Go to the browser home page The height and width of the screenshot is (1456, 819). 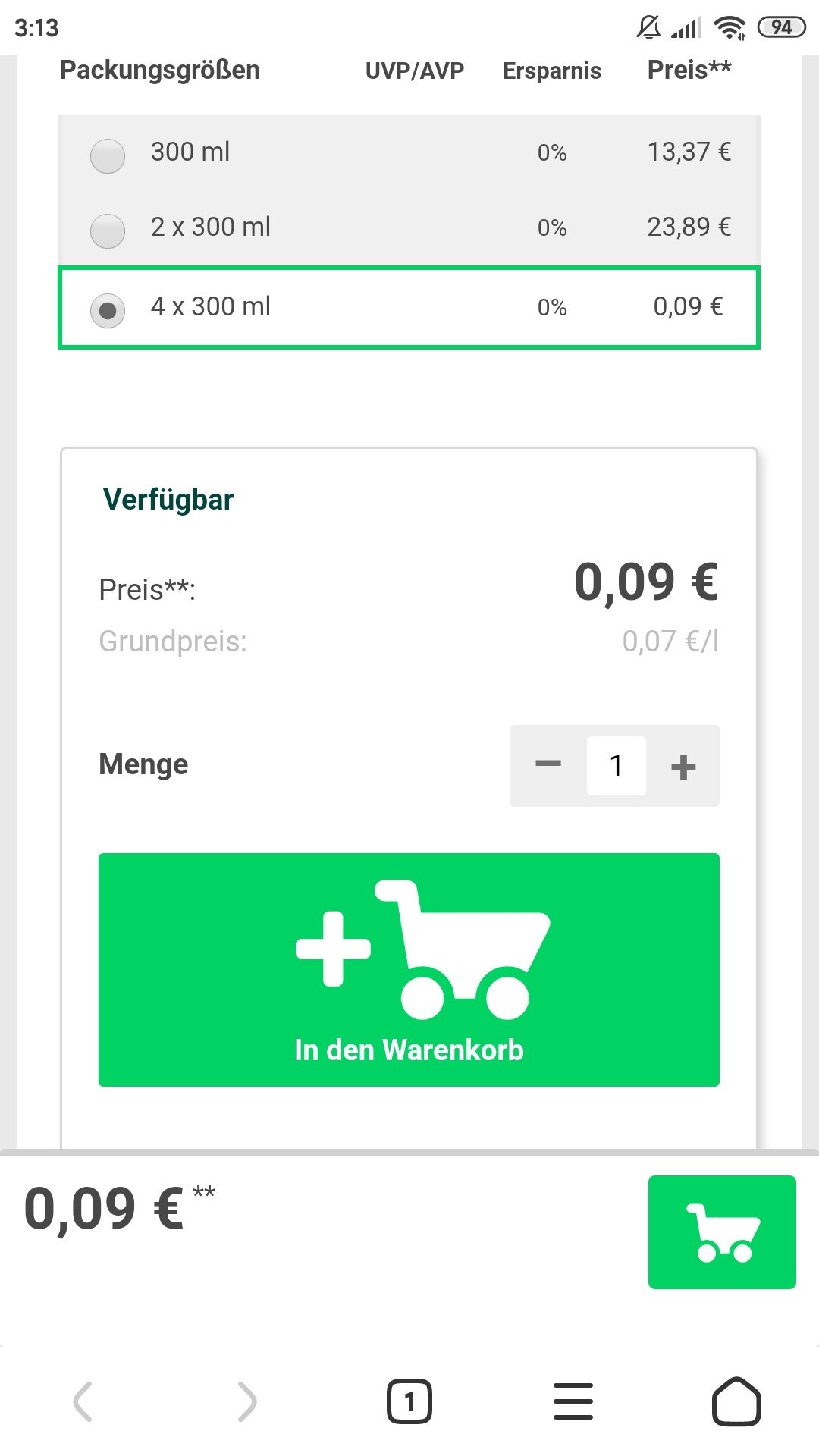(x=736, y=1401)
